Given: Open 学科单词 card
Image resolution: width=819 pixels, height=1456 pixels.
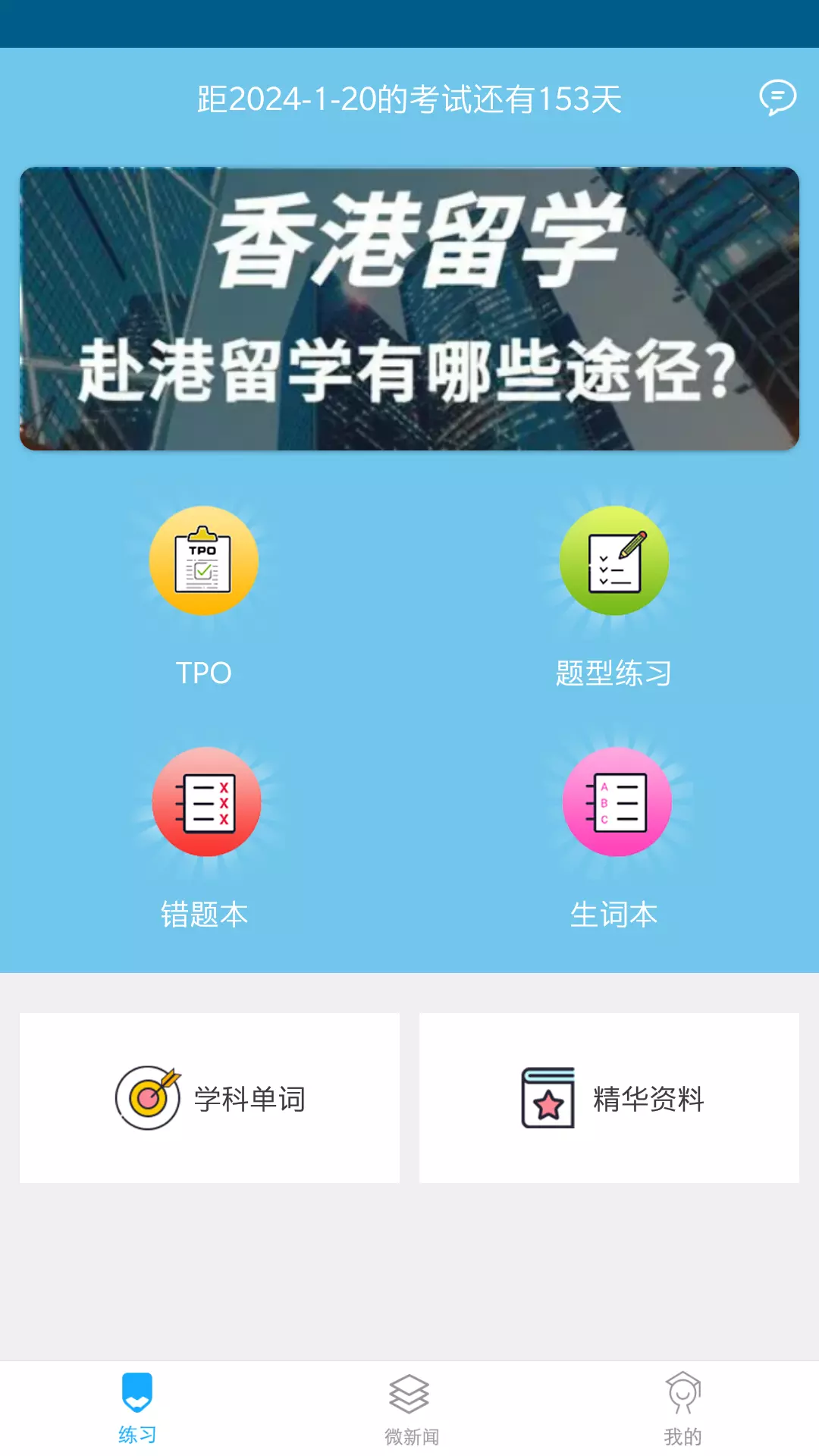Looking at the screenshot, I should 209,1098.
